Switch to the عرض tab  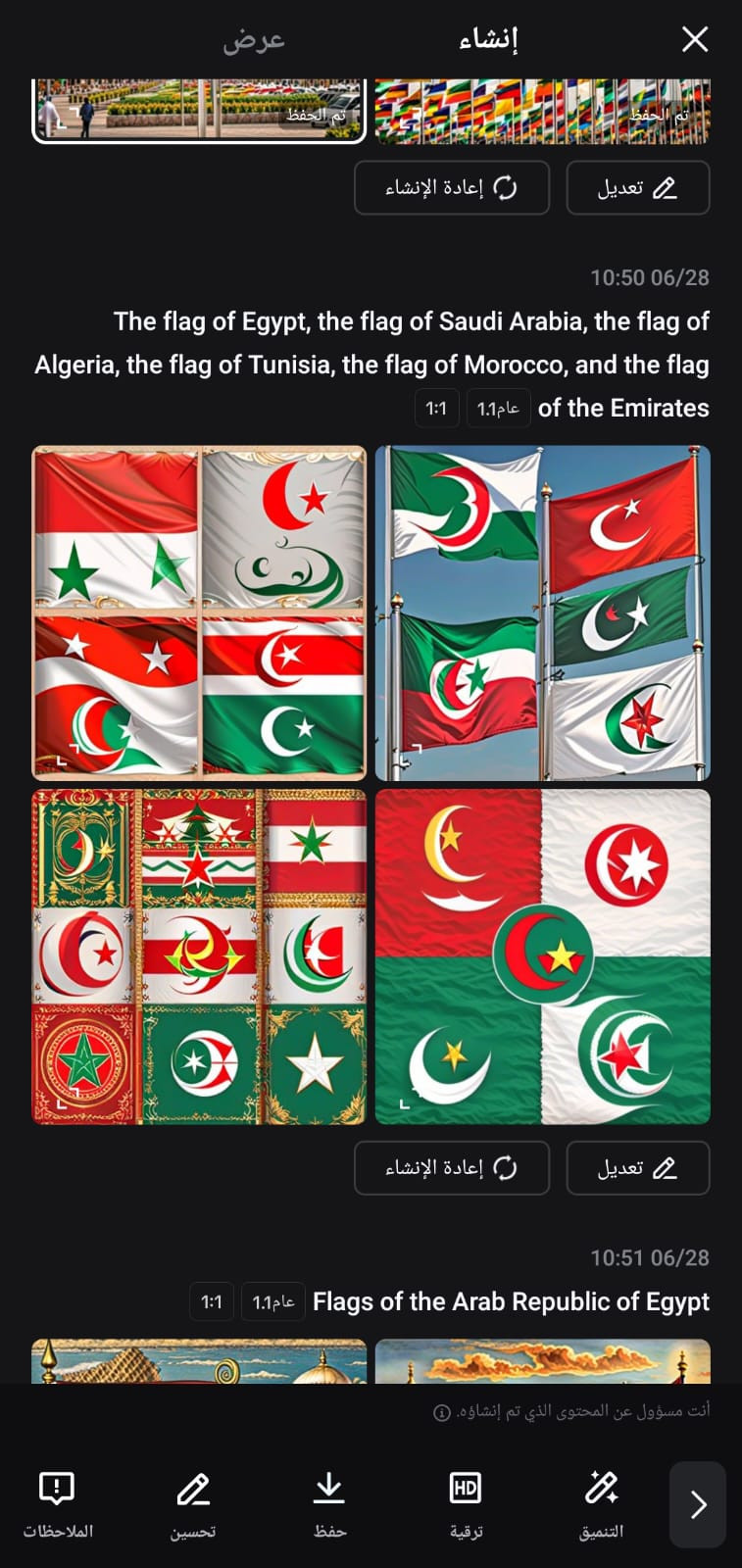tap(254, 39)
